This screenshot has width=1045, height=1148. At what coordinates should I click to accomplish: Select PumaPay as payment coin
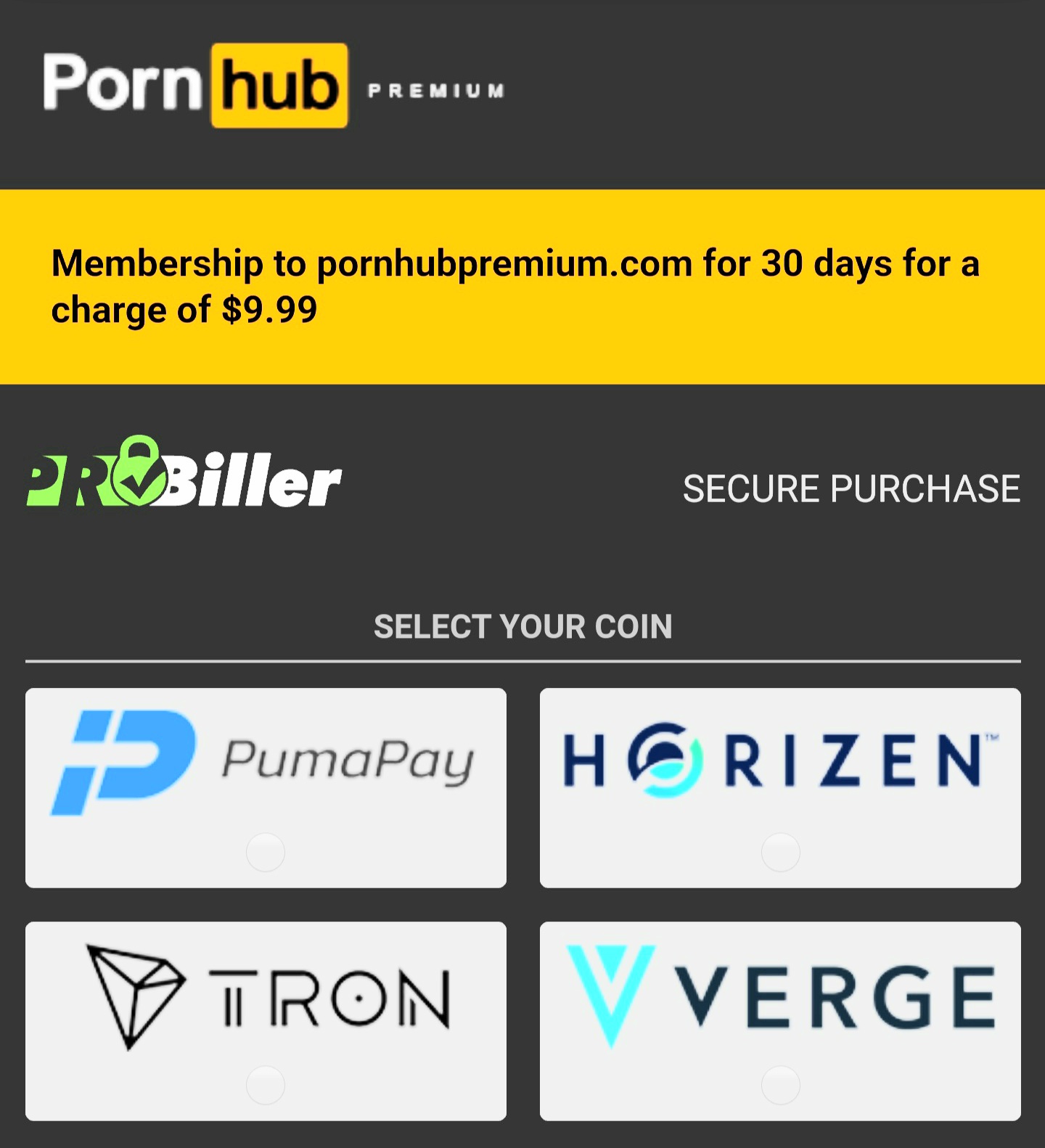pyautogui.click(x=266, y=852)
